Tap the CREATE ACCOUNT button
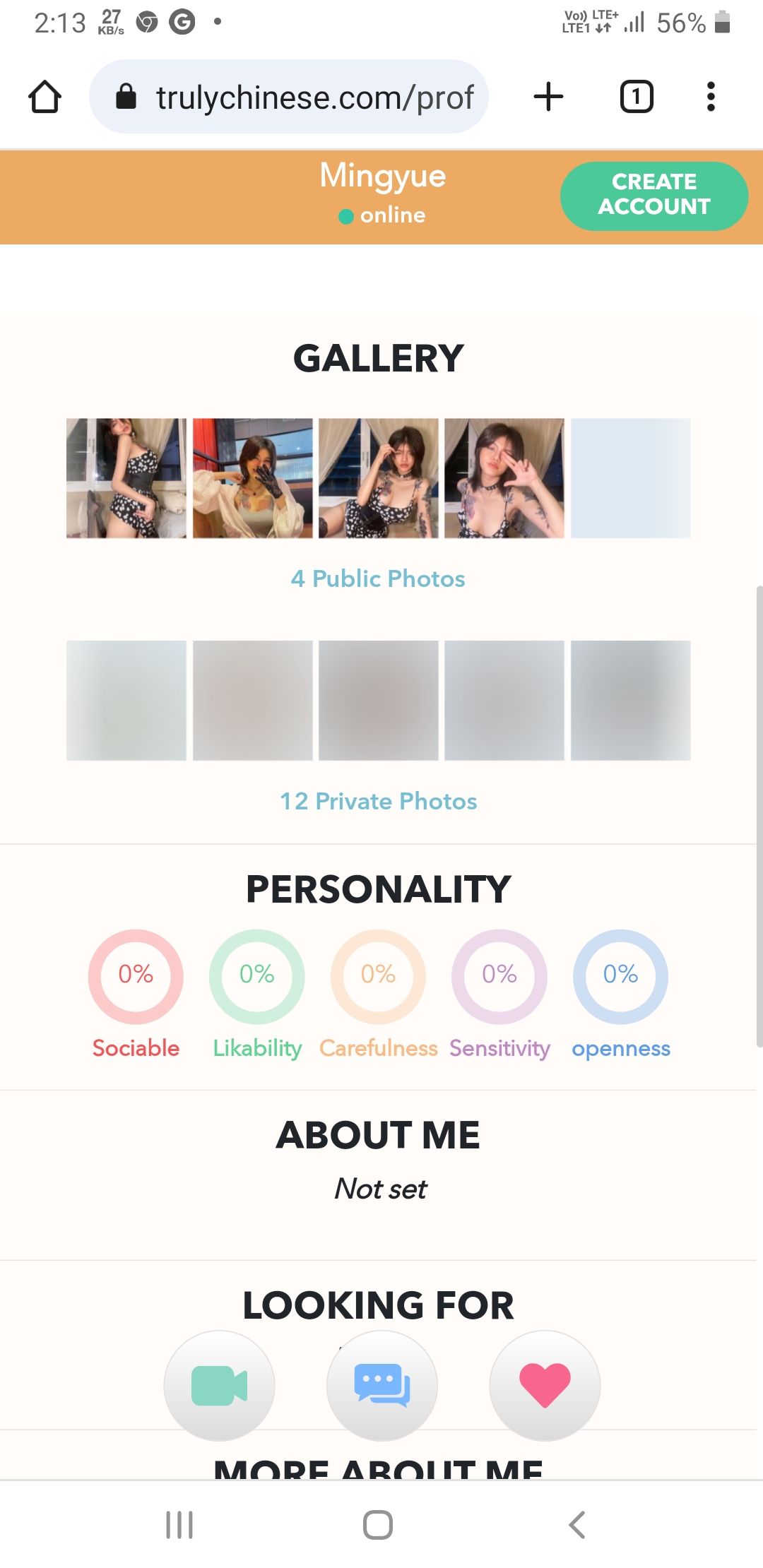Screen dimensions: 763x1568 pos(654,196)
